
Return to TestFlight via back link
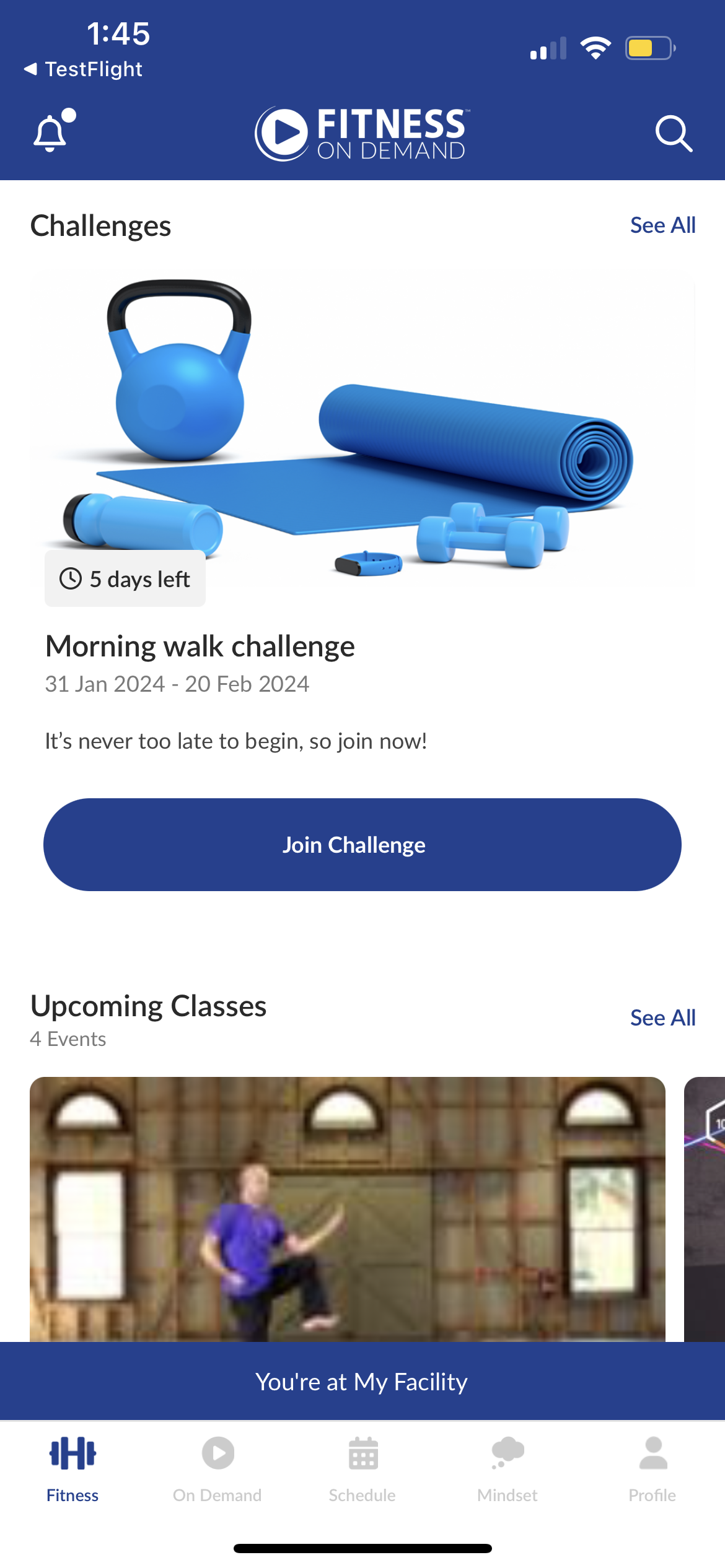click(83, 69)
